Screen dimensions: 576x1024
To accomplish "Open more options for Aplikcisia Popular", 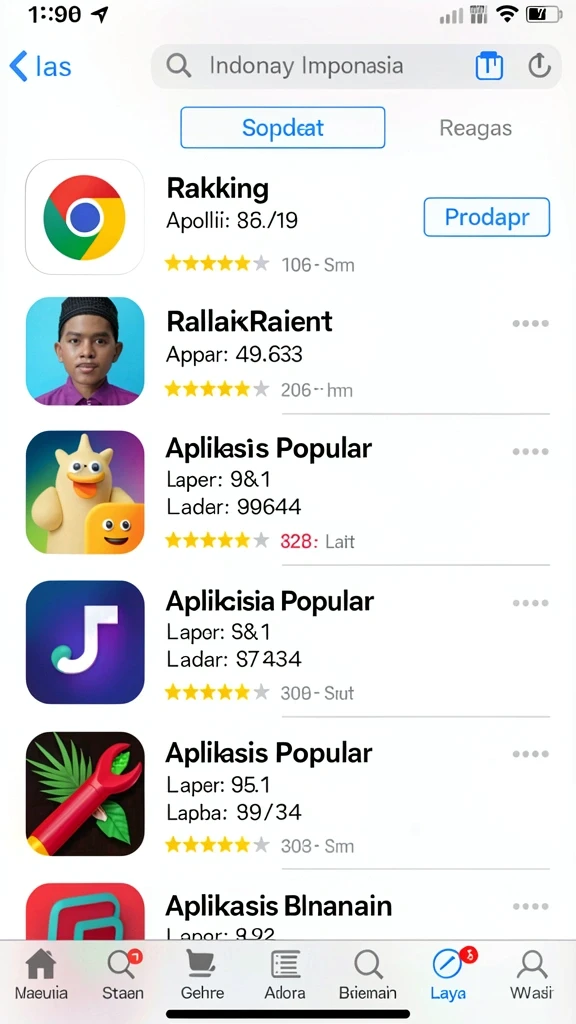I will (x=530, y=603).
